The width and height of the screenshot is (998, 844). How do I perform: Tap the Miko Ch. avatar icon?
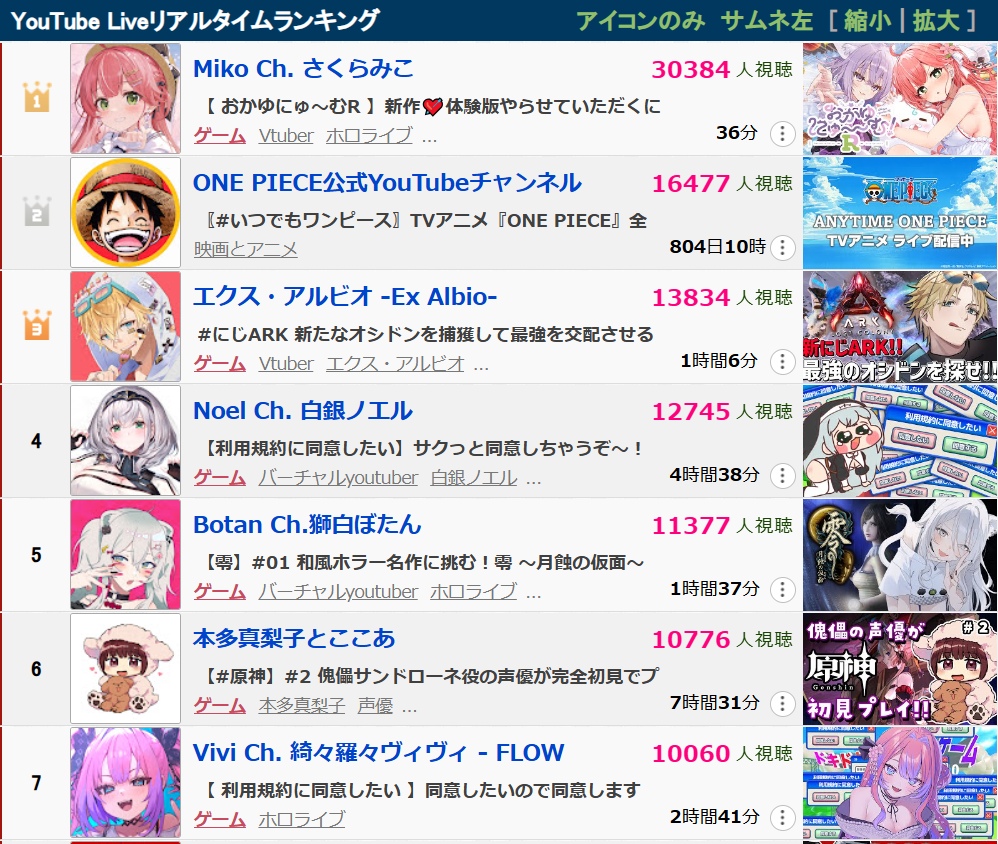click(x=126, y=98)
